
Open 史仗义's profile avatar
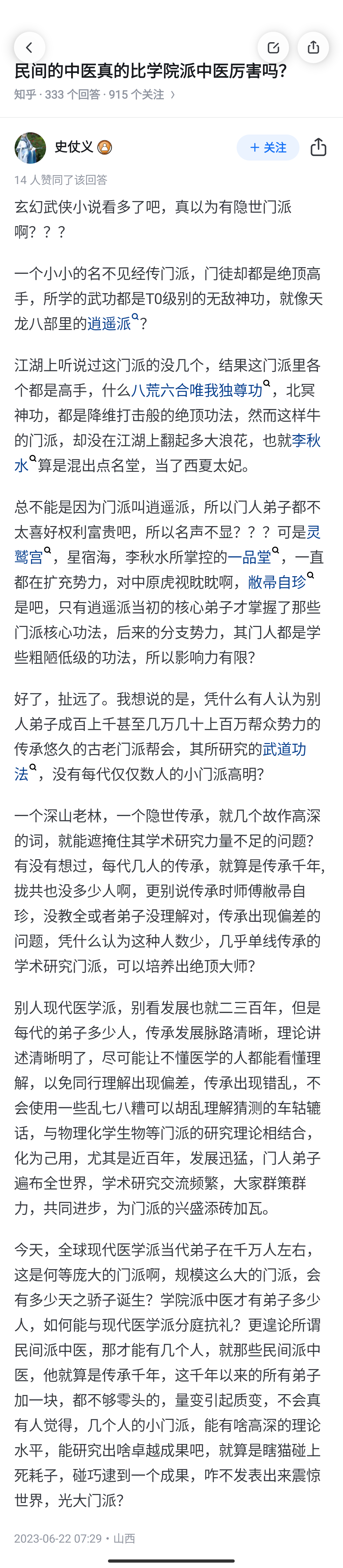point(30,147)
